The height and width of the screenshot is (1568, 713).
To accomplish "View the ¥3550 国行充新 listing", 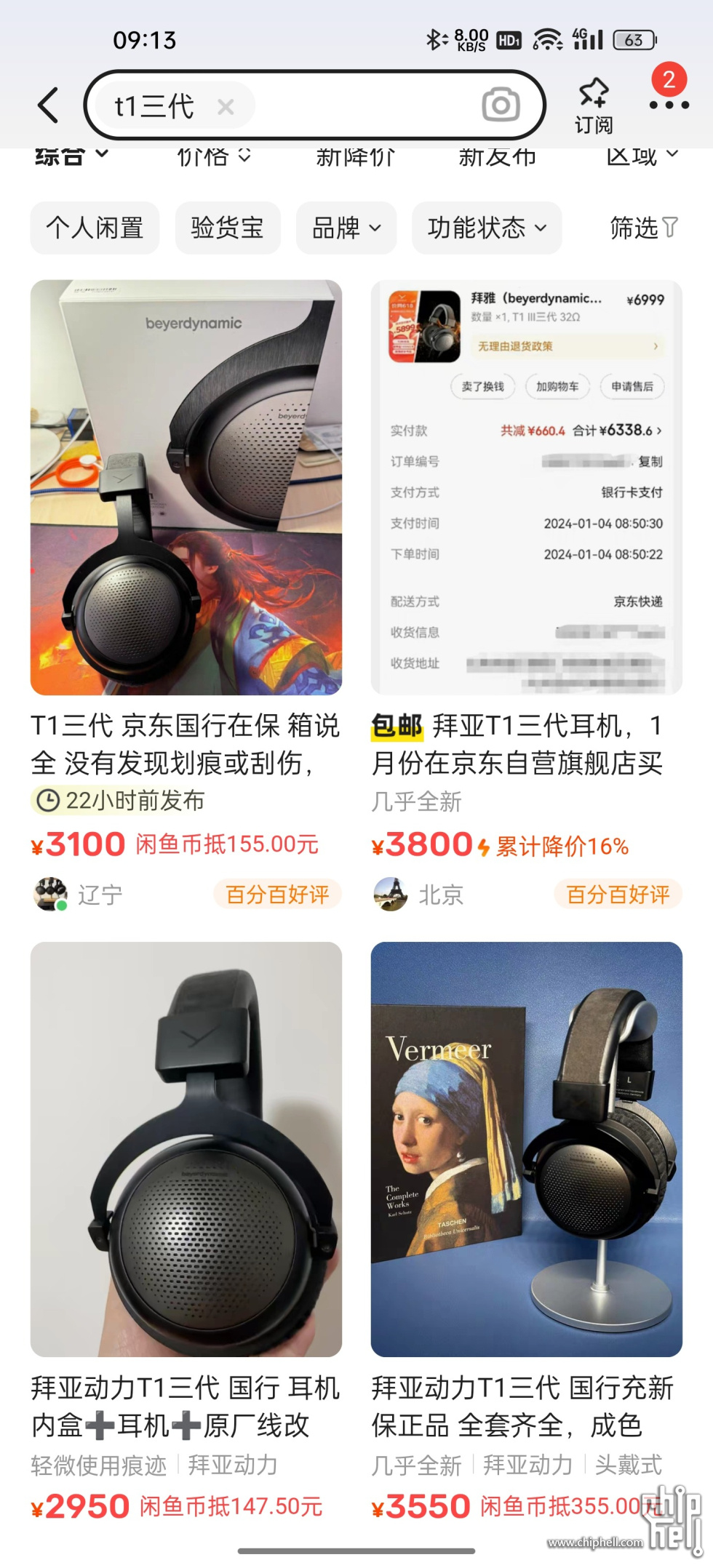I will pos(526,1149).
